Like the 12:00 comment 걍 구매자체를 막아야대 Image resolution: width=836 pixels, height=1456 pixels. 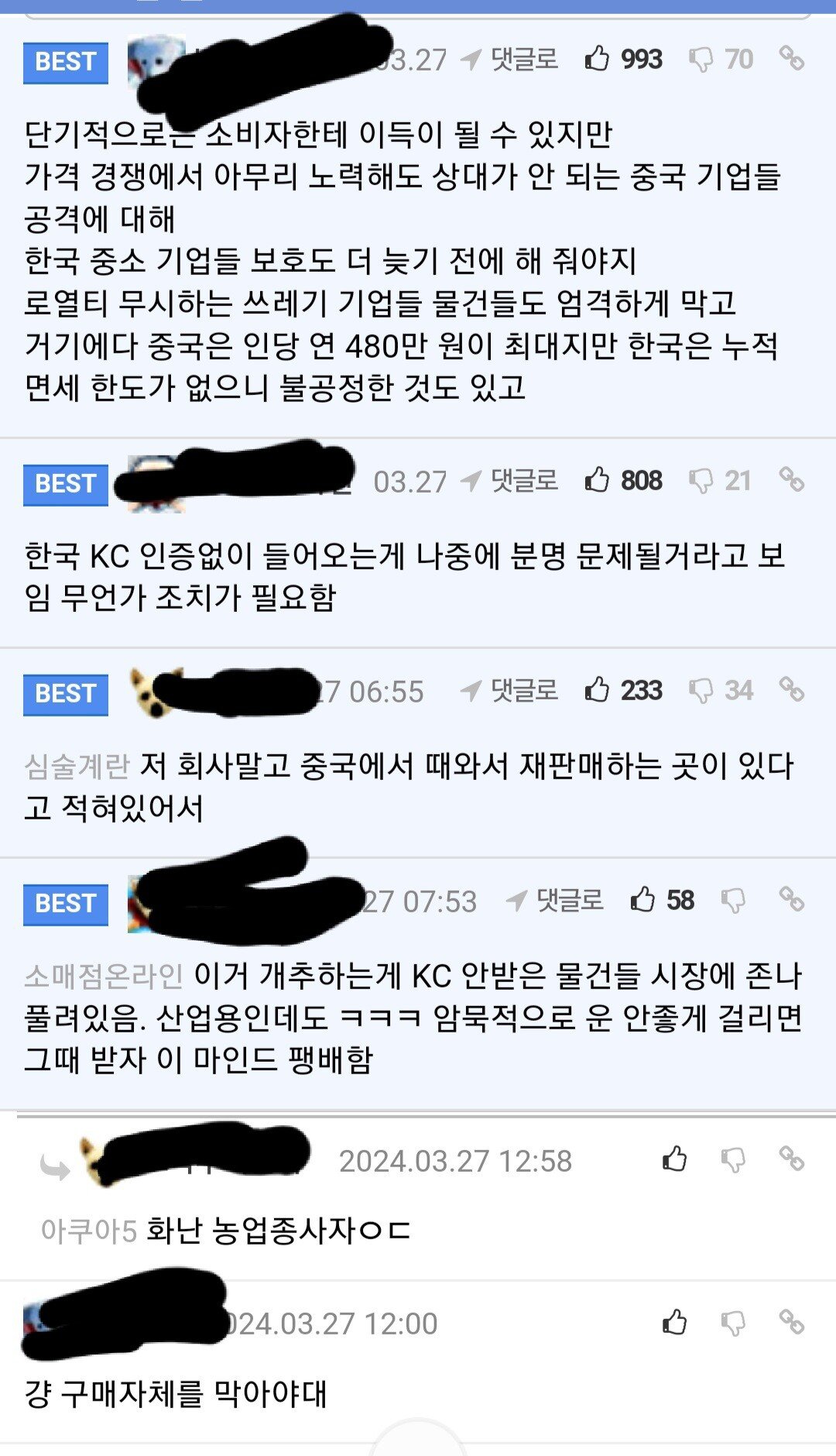[674, 1322]
